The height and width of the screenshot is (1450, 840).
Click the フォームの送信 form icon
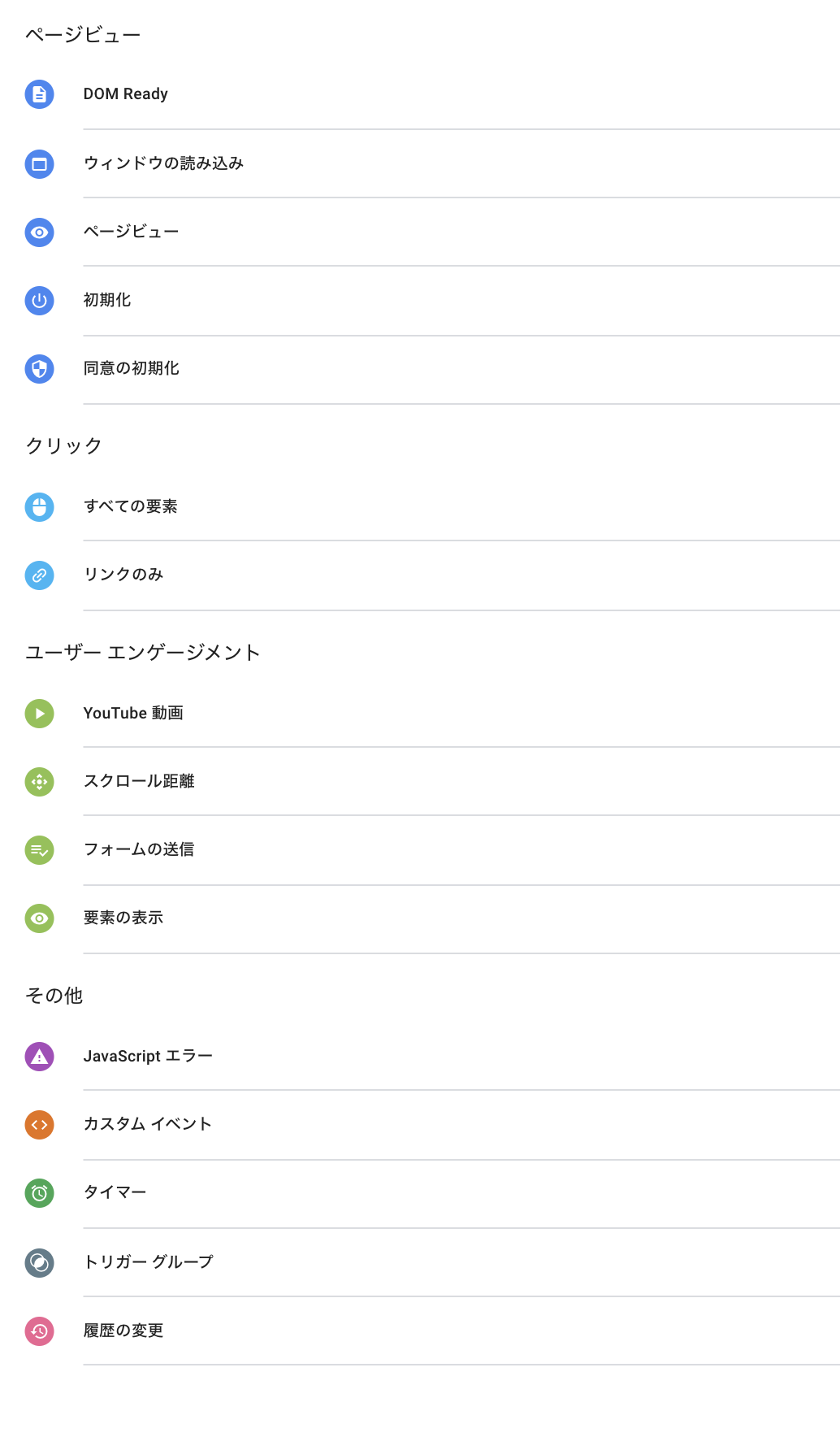tap(38, 850)
